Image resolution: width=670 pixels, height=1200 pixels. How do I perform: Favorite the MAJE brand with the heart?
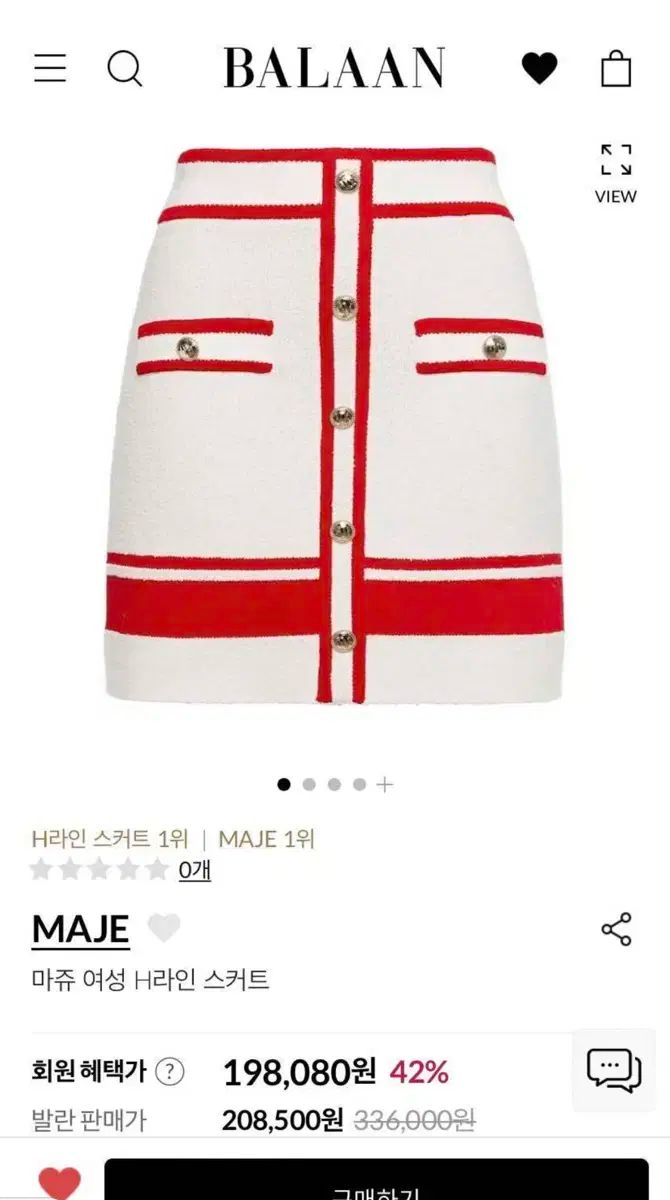164,929
